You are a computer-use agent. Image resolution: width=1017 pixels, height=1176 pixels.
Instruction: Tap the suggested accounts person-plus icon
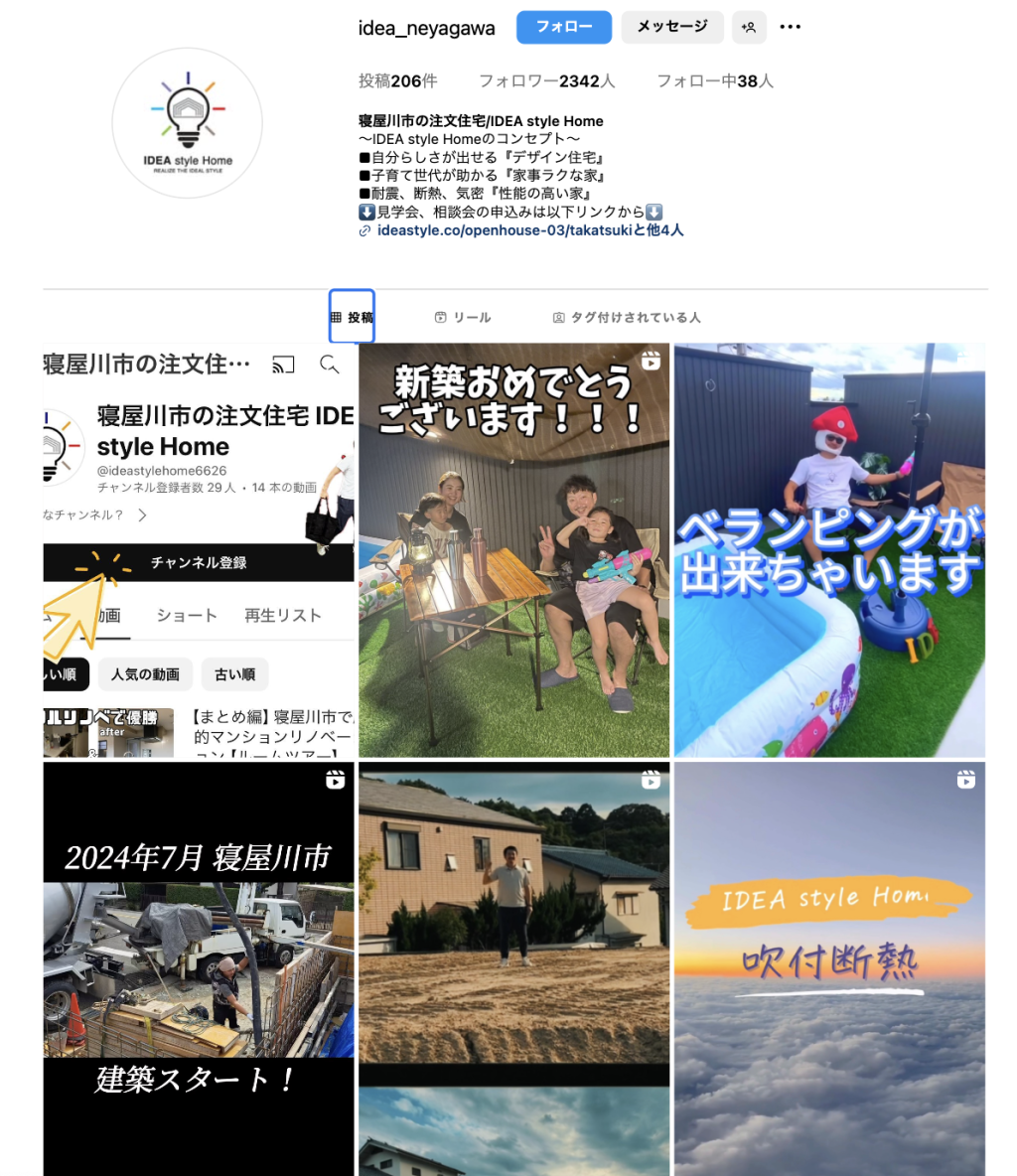749,28
